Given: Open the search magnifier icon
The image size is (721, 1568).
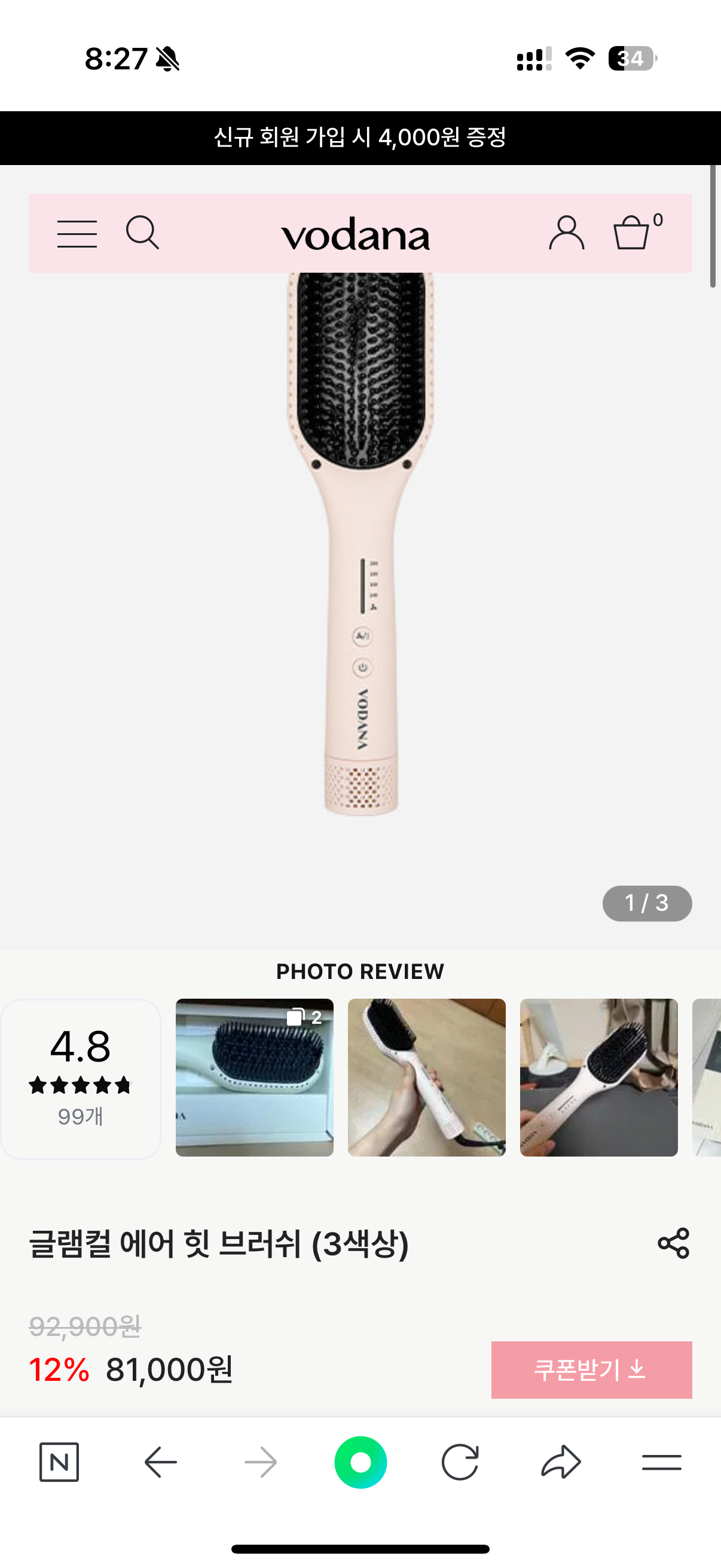Looking at the screenshot, I should pos(142,233).
